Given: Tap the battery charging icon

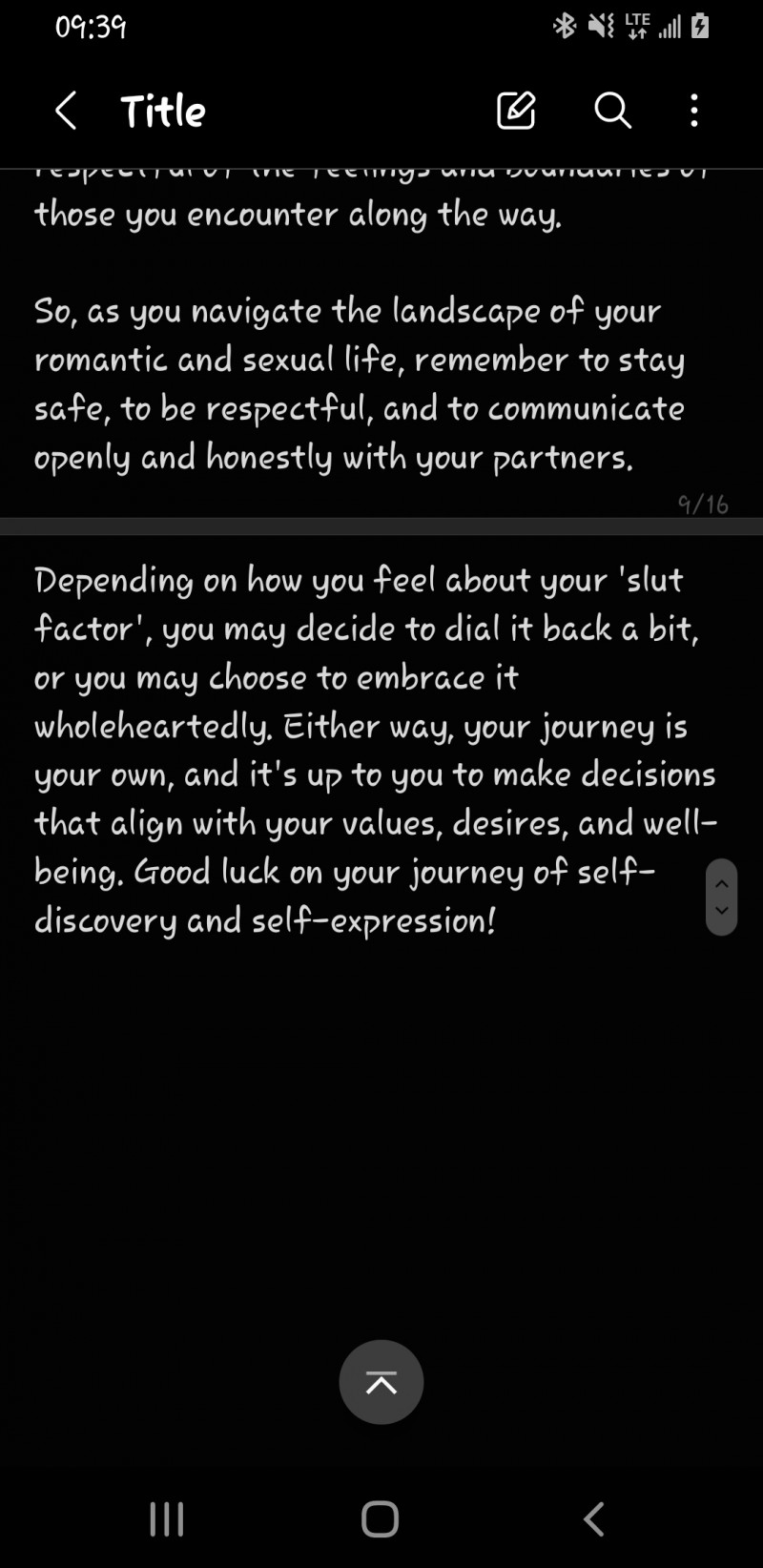Looking at the screenshot, I should [x=700, y=27].
